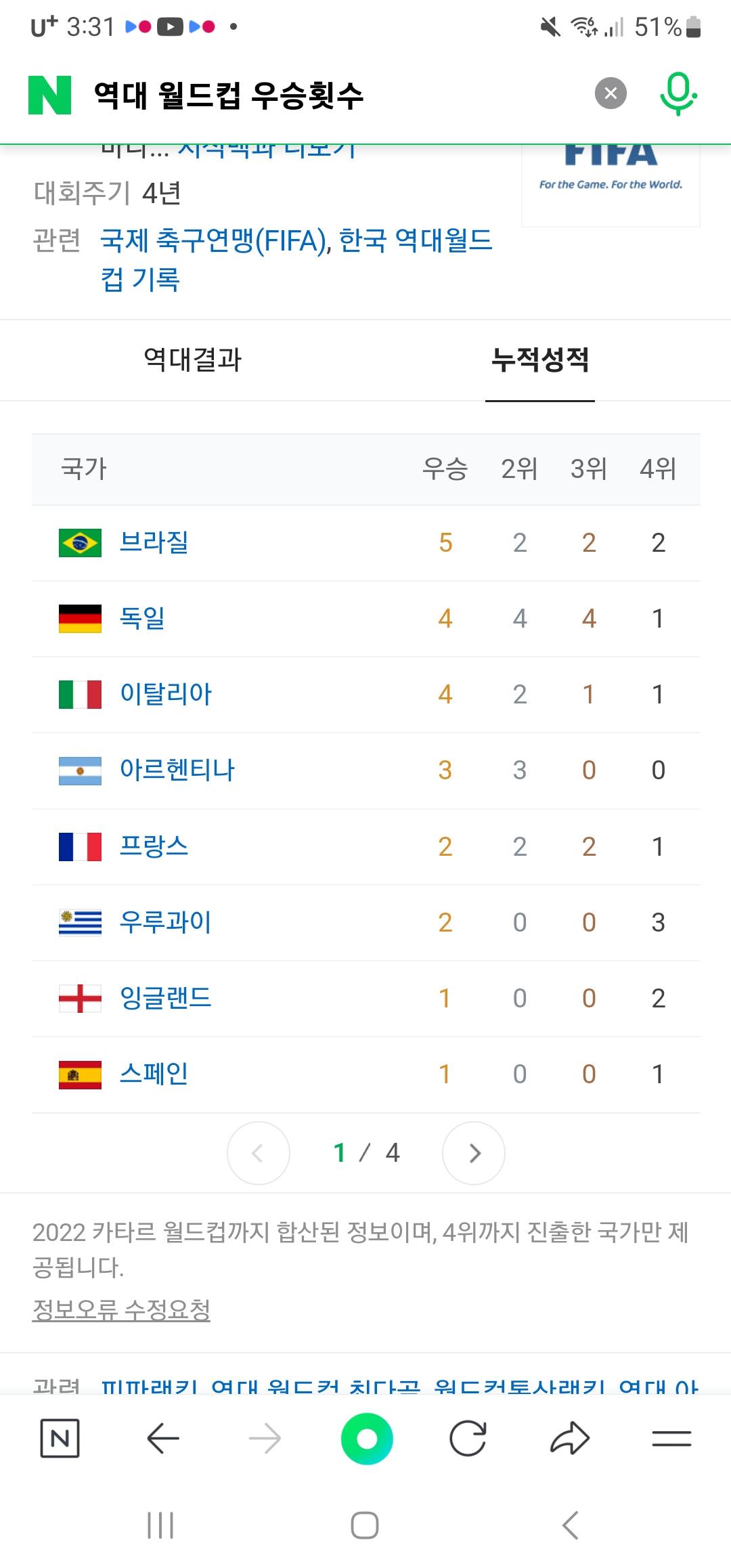
Task: Switch to the 역대결과 tab
Action: (192, 360)
